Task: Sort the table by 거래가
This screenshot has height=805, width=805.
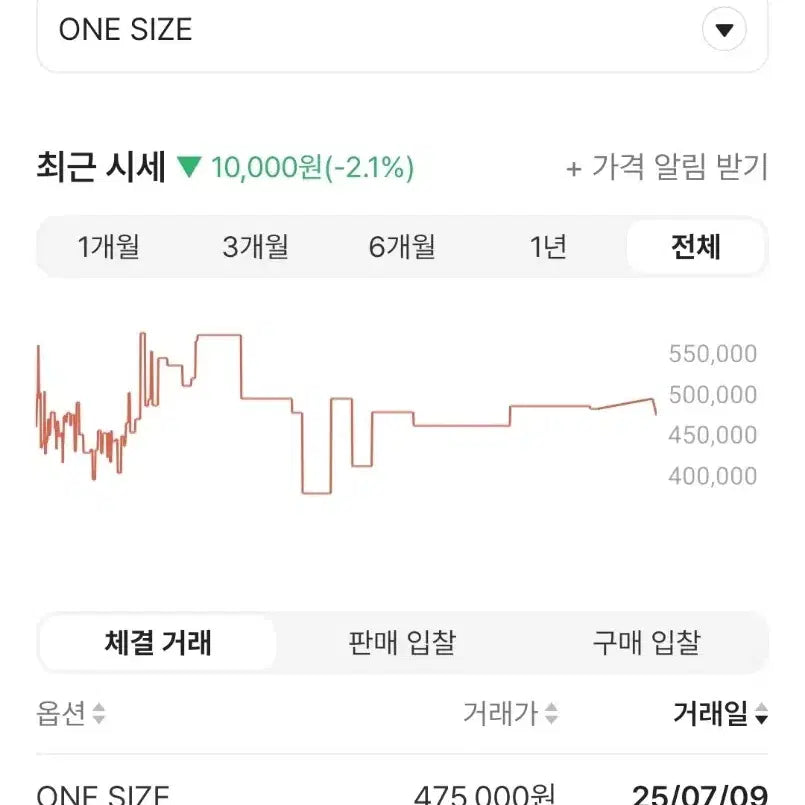Action: coord(510,714)
